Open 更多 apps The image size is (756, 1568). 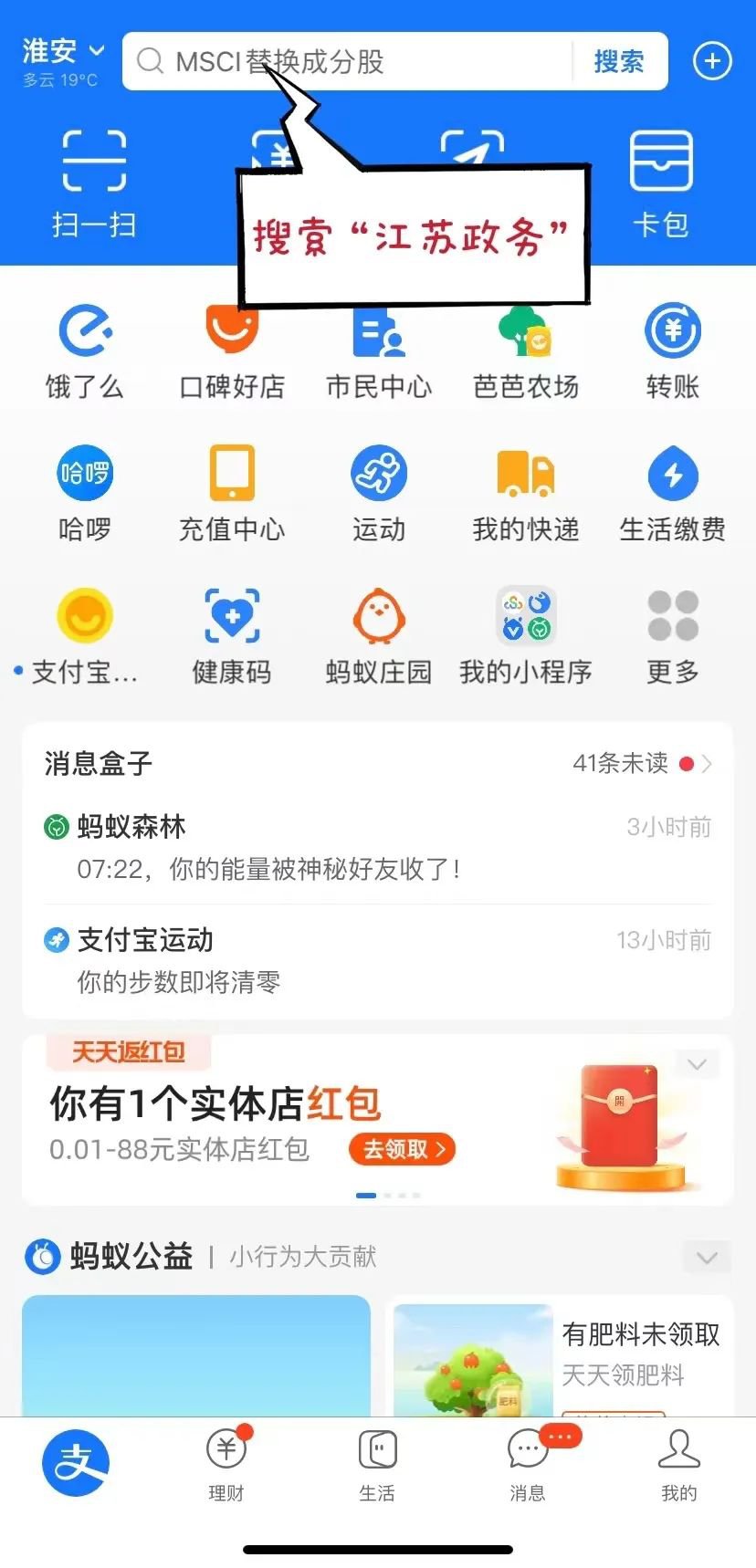click(x=673, y=638)
